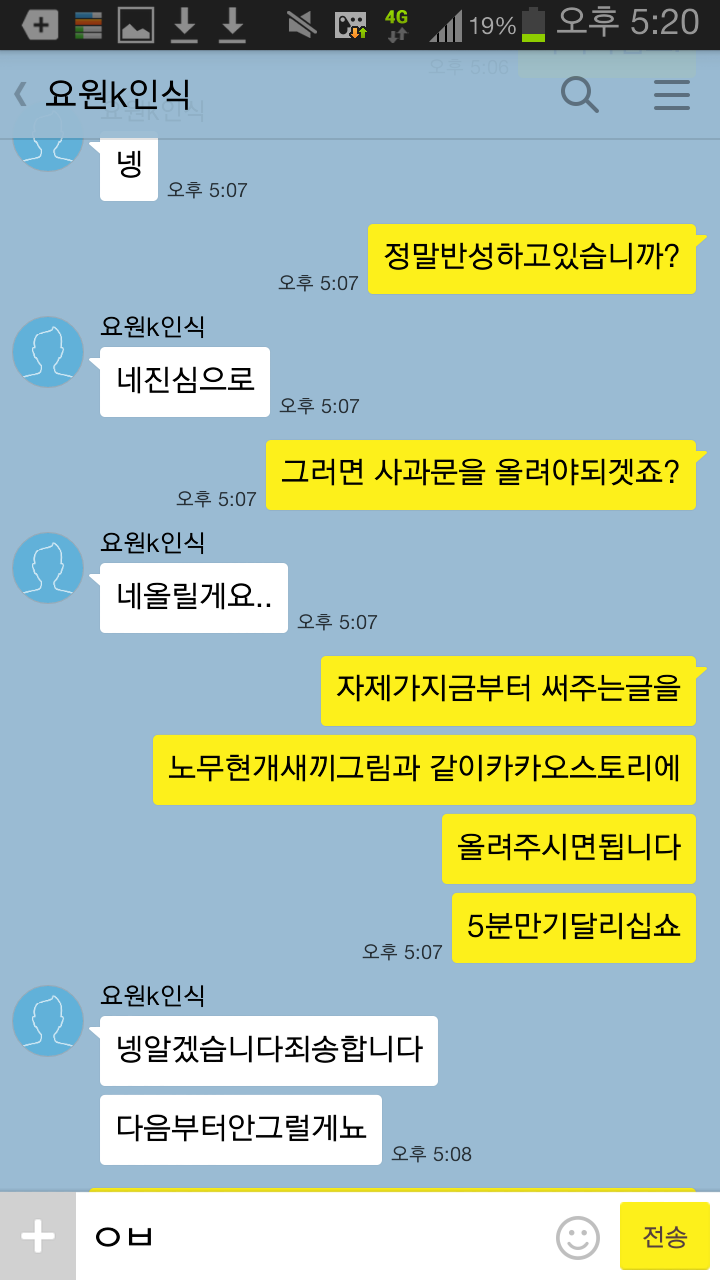This screenshot has width=720, height=1280.
Task: Open the emoticon smiley picker
Action: pyautogui.click(x=578, y=1237)
